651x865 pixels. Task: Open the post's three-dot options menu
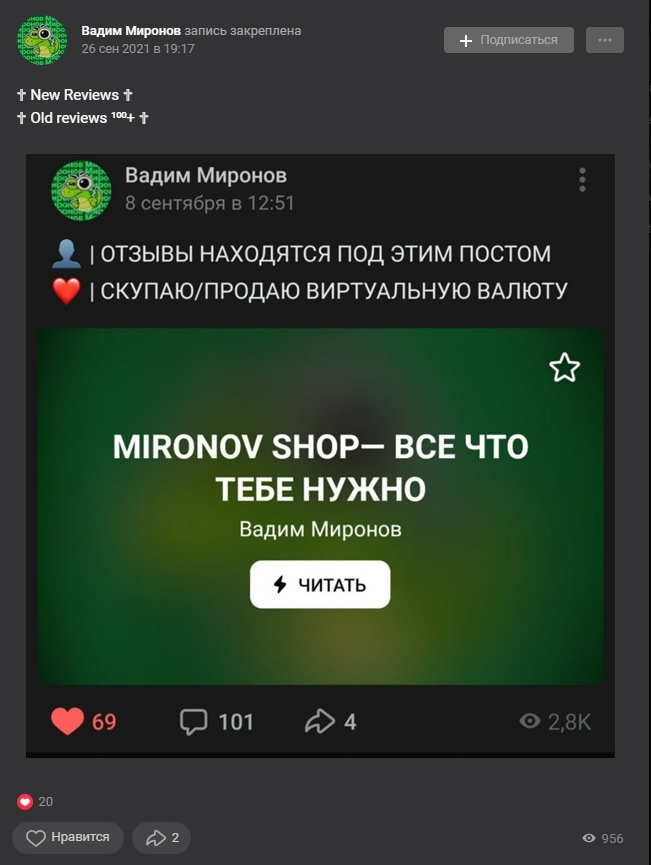(x=604, y=40)
